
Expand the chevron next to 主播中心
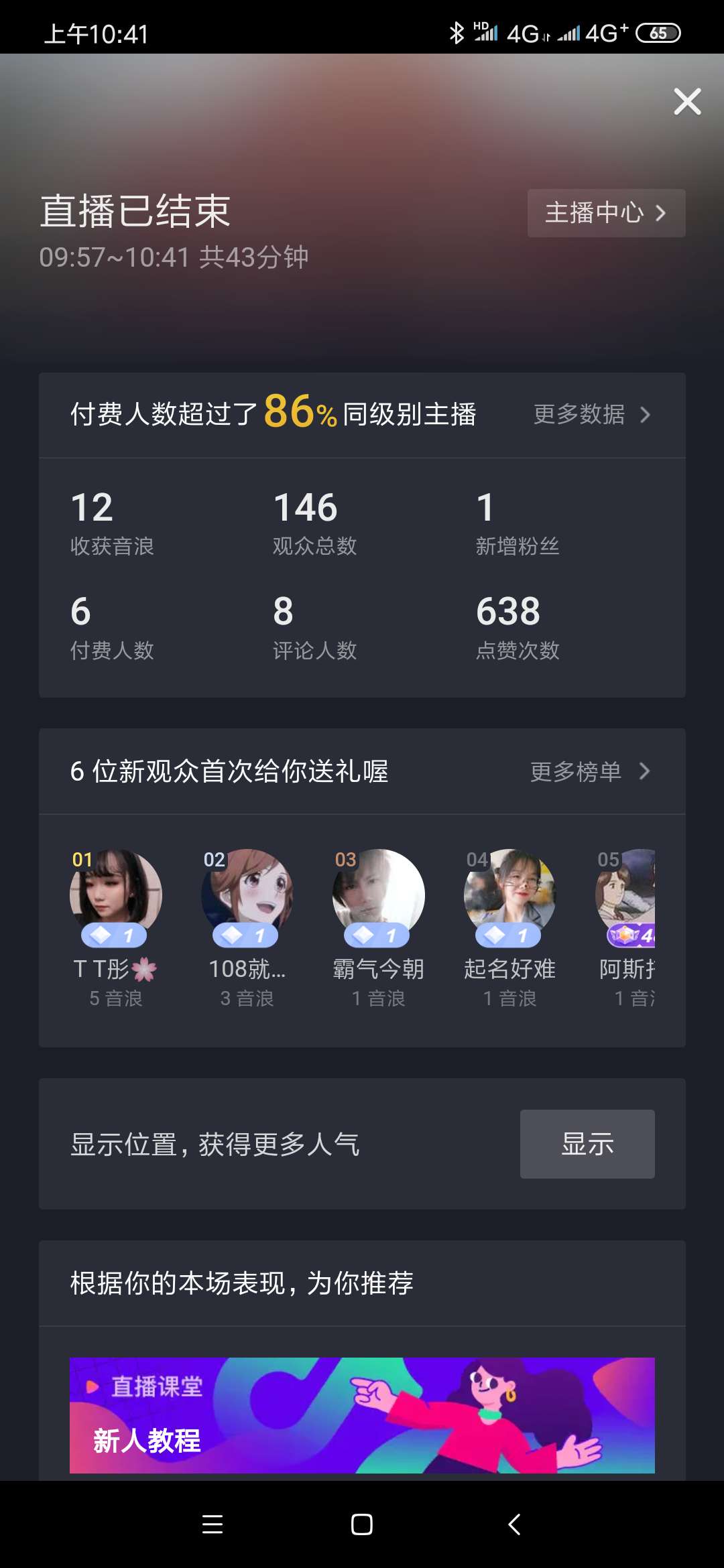pyautogui.click(x=662, y=213)
